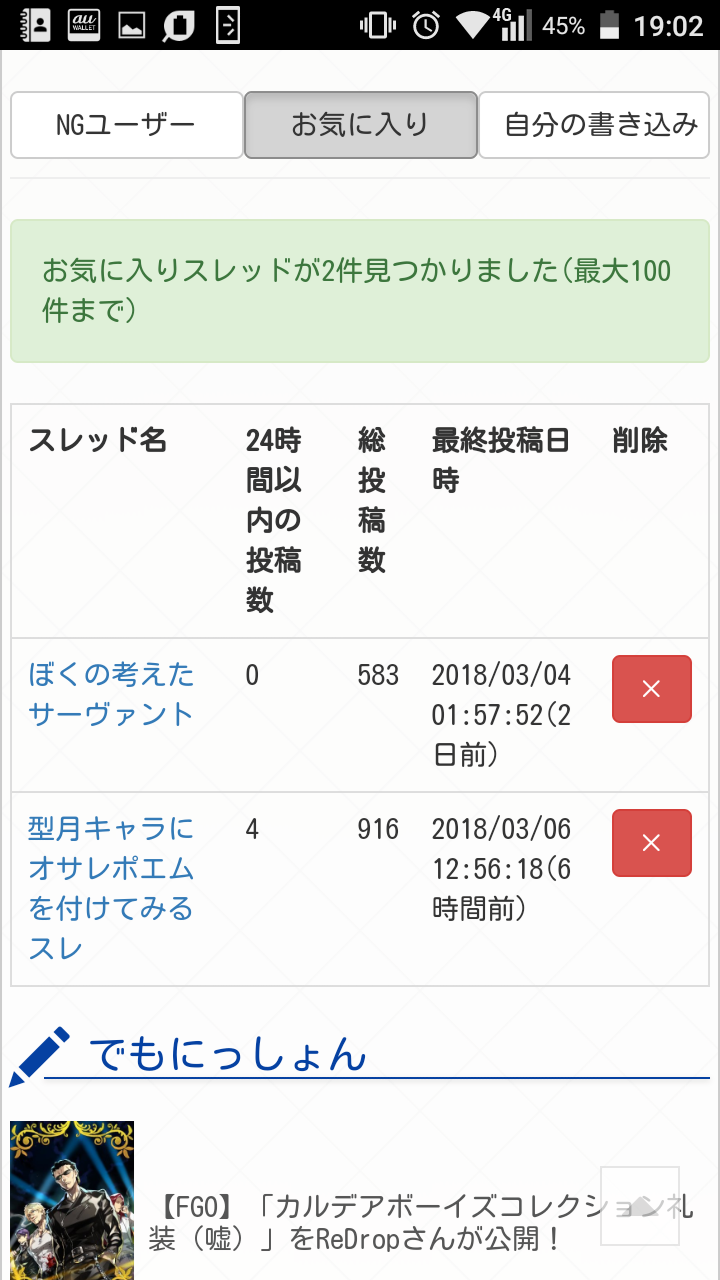Remove 型月キャラにオサレポエム thread from favorites
Screen dimensions: 720x1280
pos(651,843)
